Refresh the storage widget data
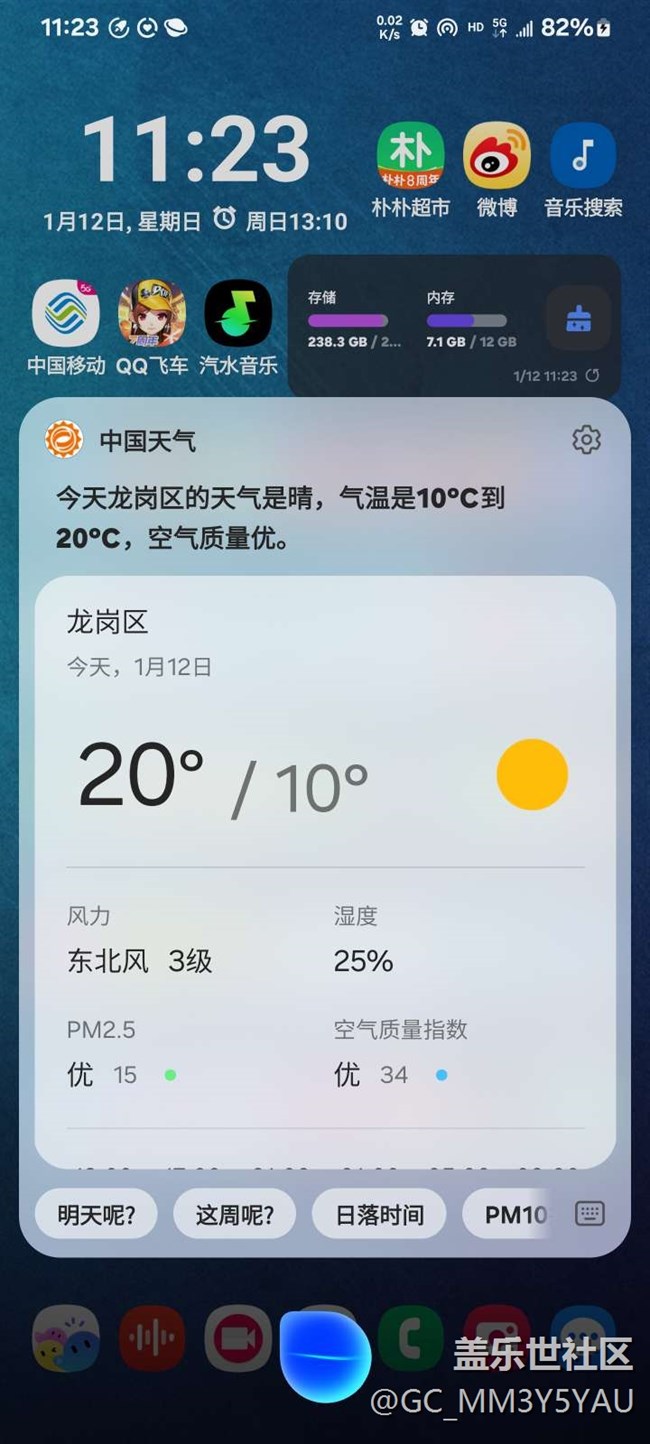Viewport: 650px width, 1444px height. tap(593, 376)
